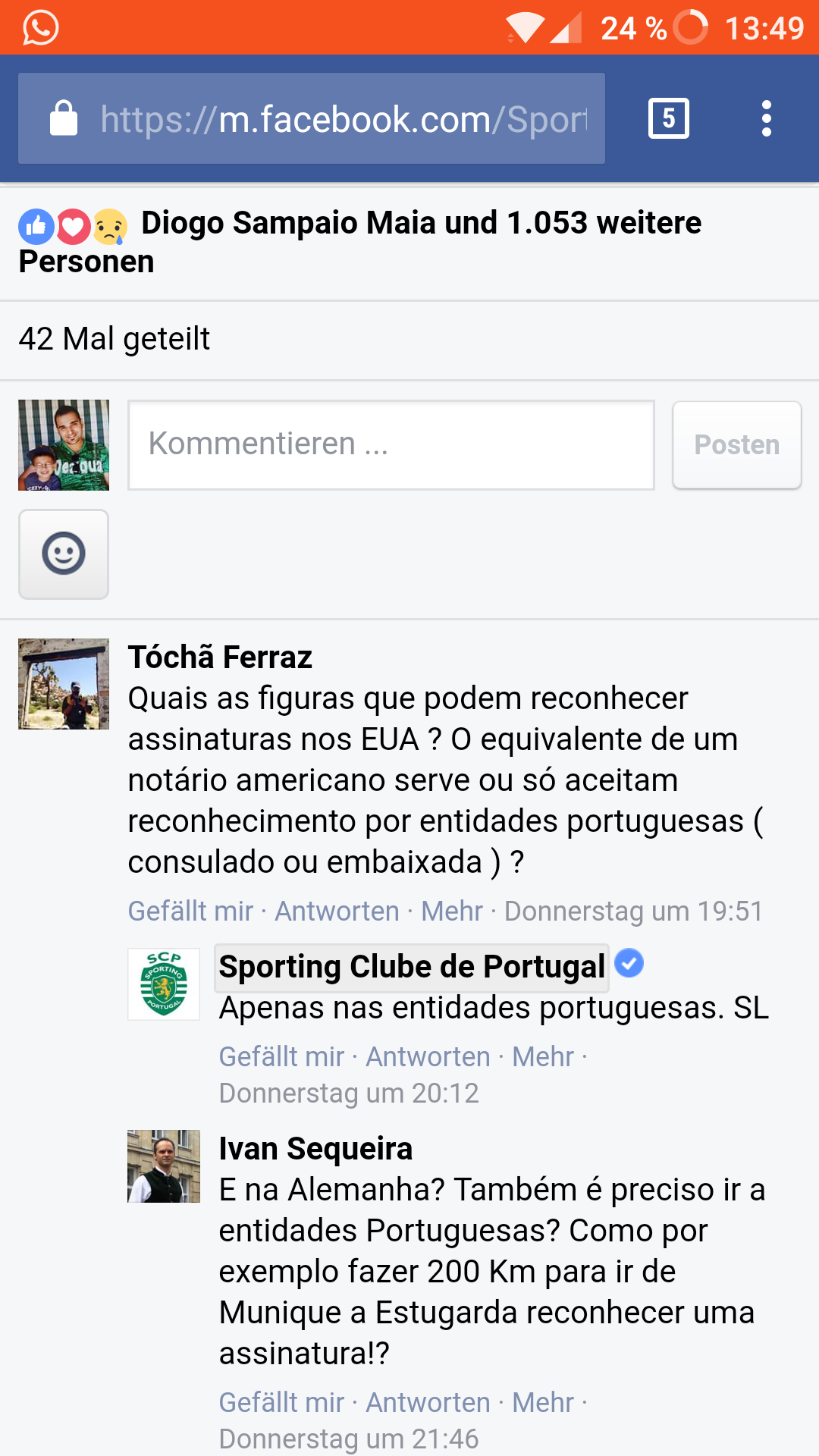Open Tóchã Ferraz's profile name
819x1456 pixels.
click(x=220, y=657)
